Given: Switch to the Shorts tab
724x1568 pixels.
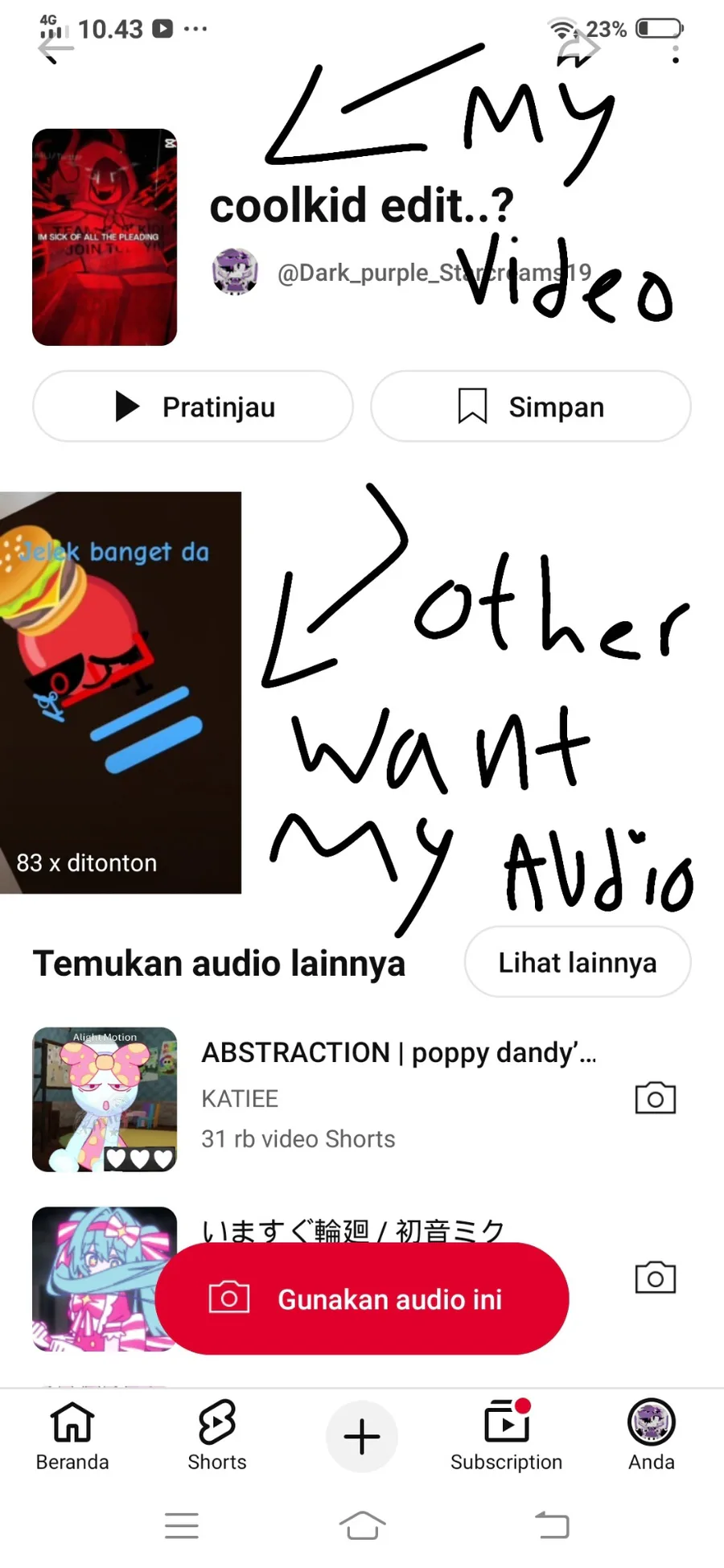Looking at the screenshot, I should (x=217, y=1436).
